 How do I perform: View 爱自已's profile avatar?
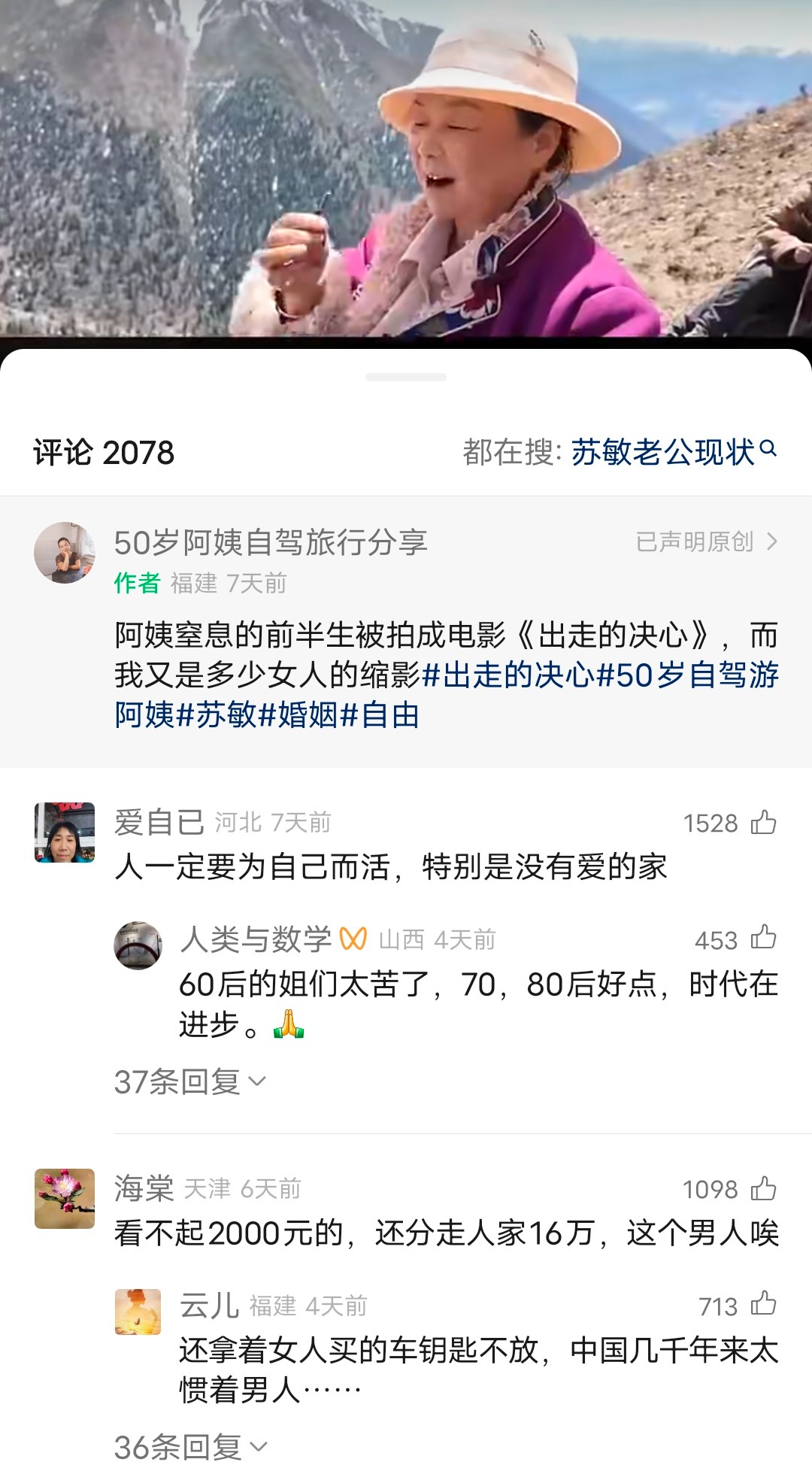tap(65, 833)
